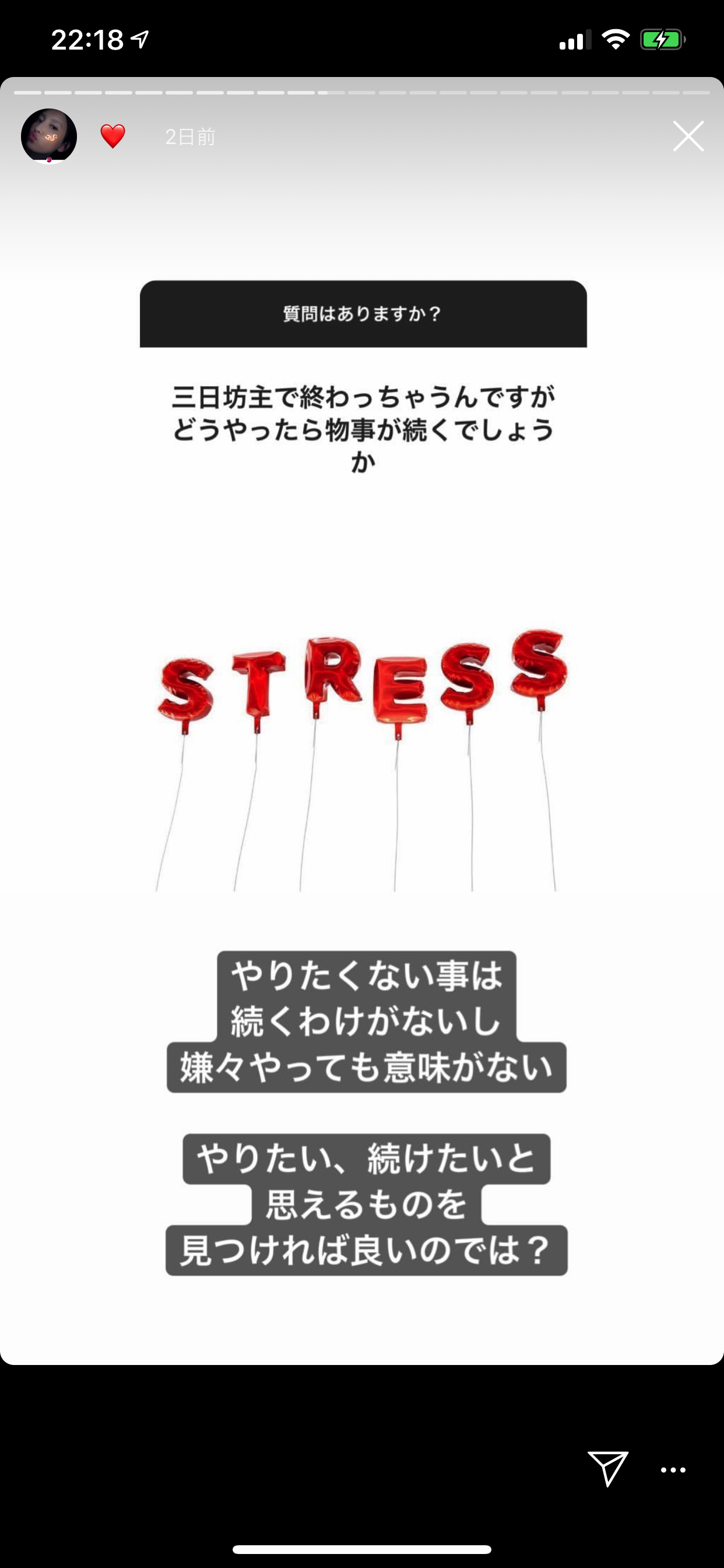Open the story poster's profile picture
724x1568 pixels.
[x=48, y=136]
